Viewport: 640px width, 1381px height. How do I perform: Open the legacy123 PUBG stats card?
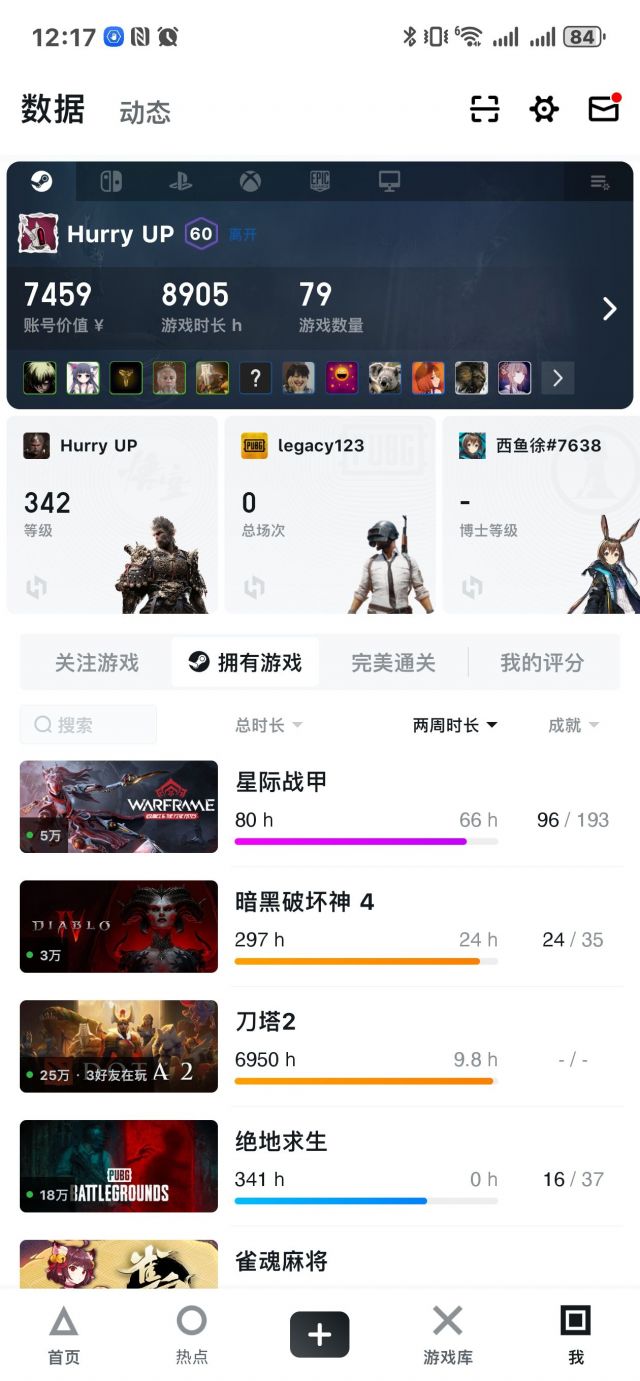[x=330, y=515]
